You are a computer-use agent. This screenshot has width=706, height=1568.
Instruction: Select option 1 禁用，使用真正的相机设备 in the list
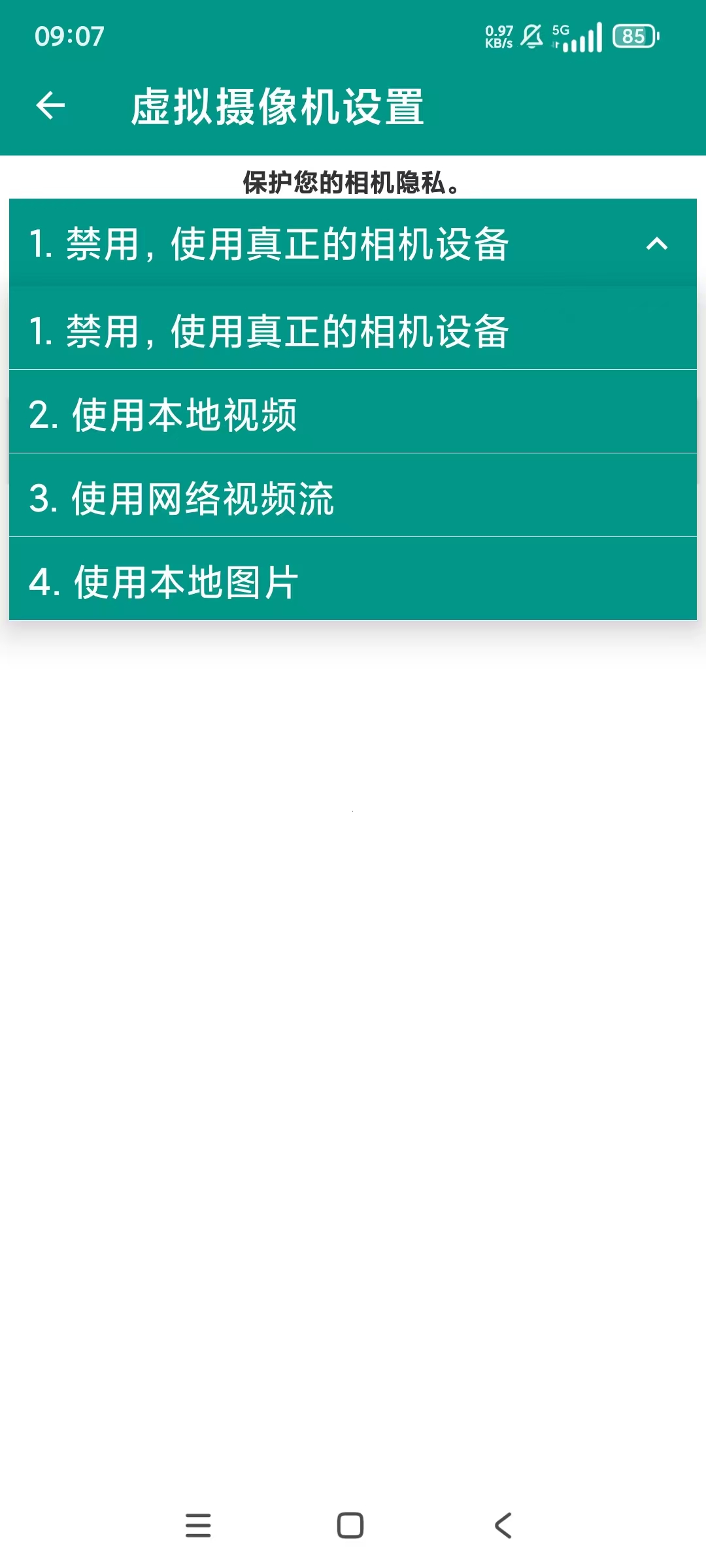point(353,331)
